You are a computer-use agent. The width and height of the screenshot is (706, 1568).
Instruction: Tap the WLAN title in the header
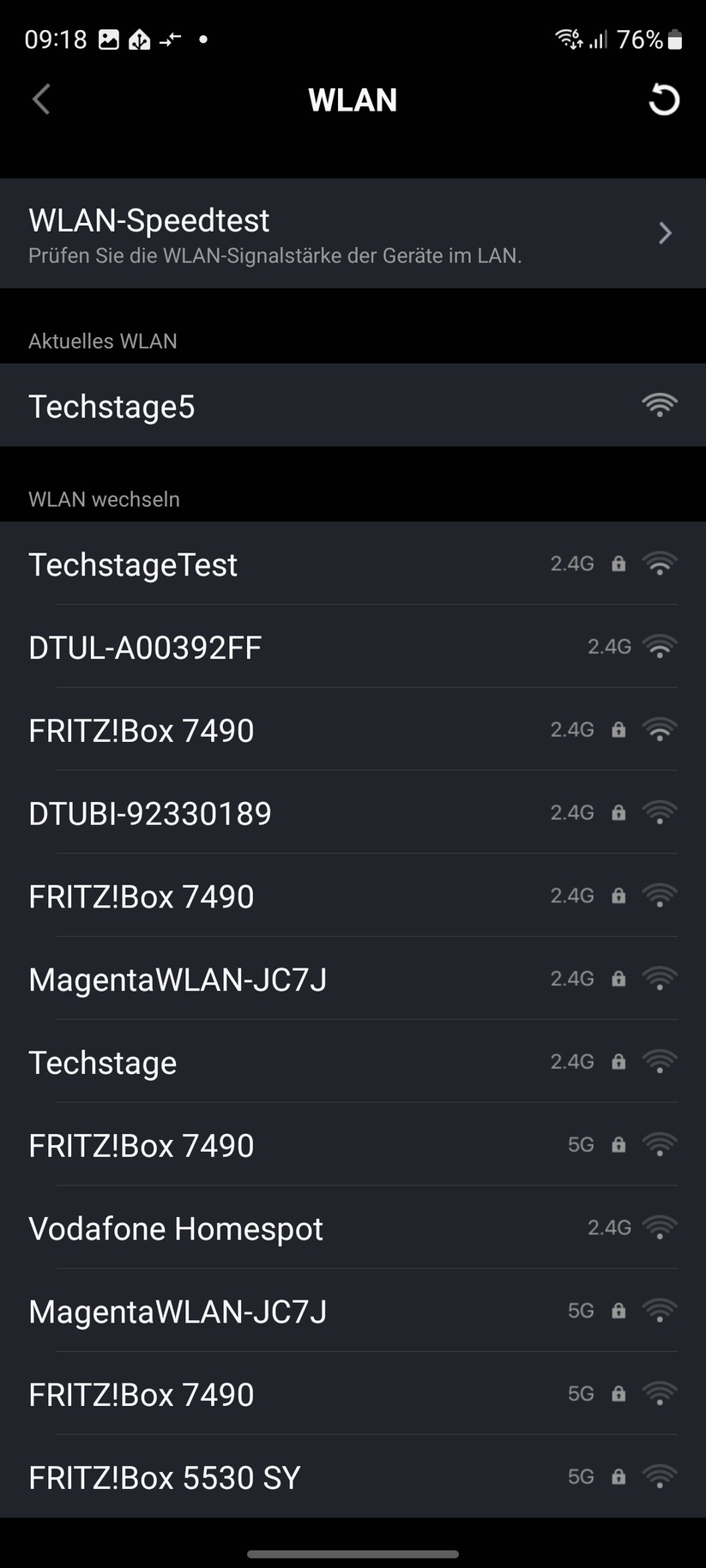(x=353, y=100)
